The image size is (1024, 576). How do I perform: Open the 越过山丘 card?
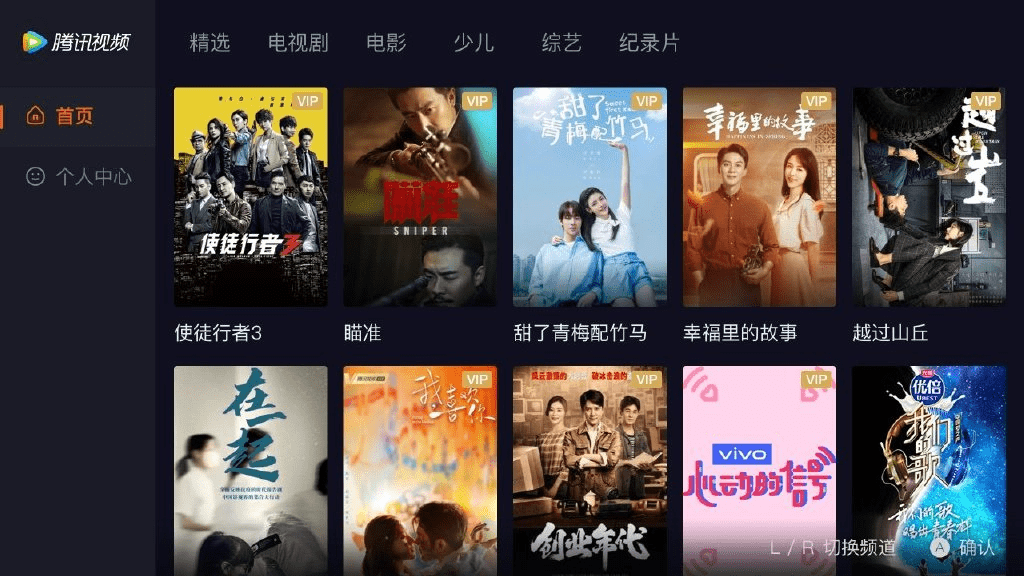pyautogui.click(x=928, y=197)
